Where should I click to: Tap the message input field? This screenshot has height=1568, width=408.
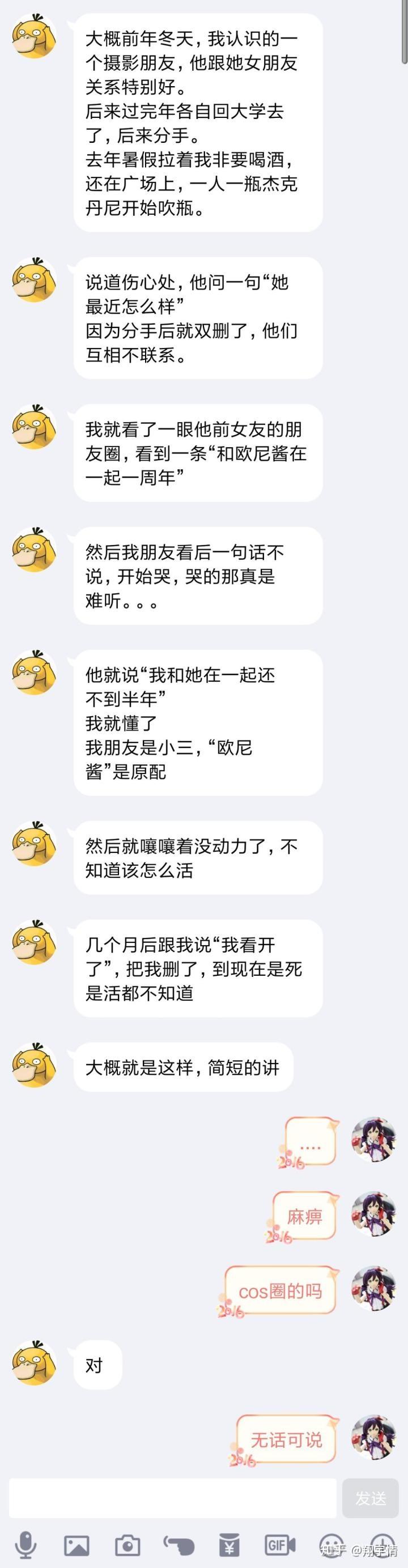coord(172,1497)
